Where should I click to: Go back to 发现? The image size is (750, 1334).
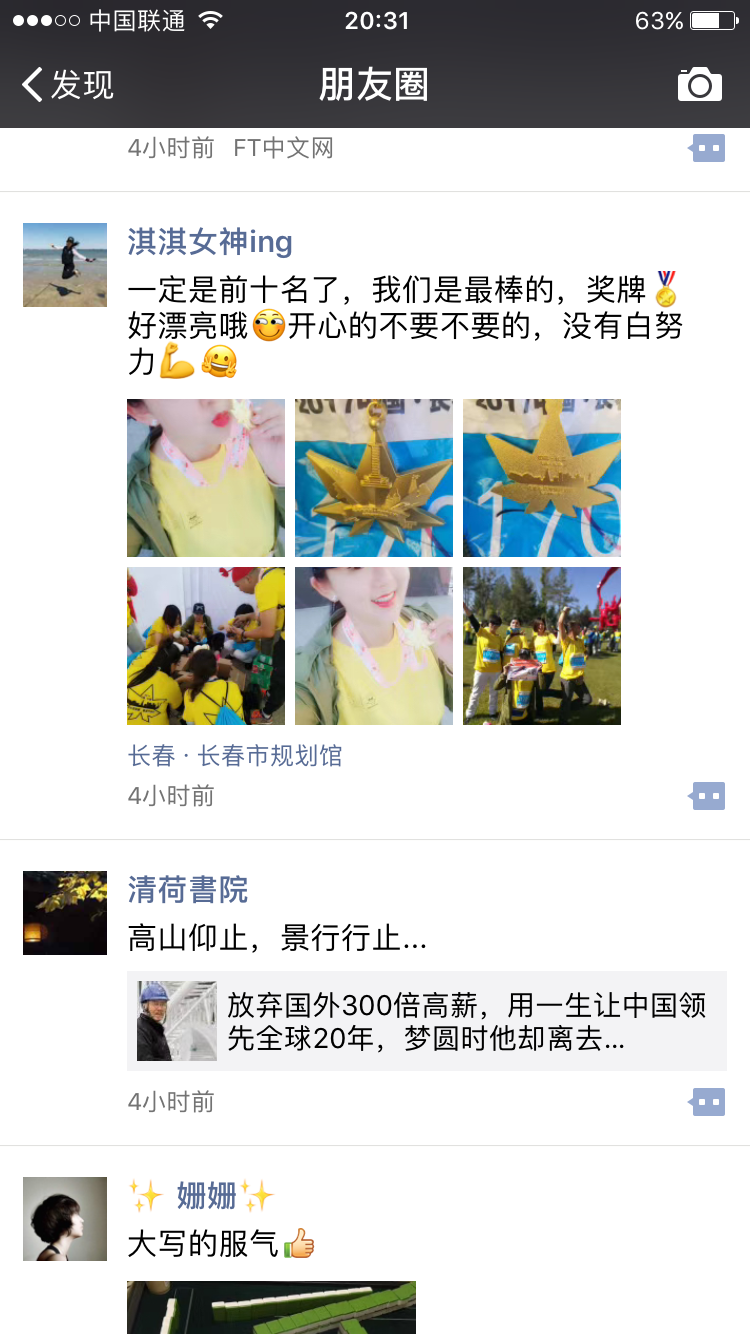[68, 85]
